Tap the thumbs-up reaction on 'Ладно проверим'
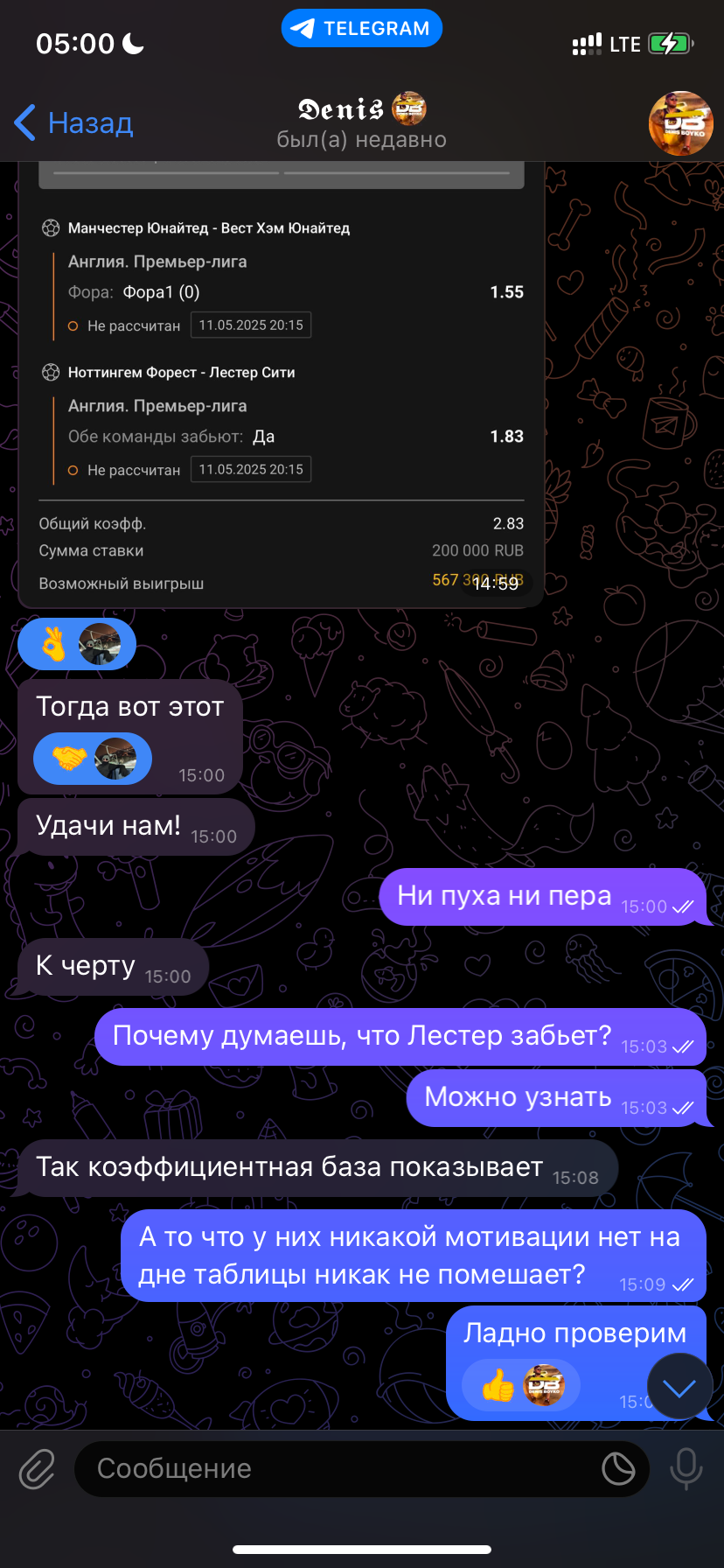The image size is (724, 1568). [x=521, y=1385]
